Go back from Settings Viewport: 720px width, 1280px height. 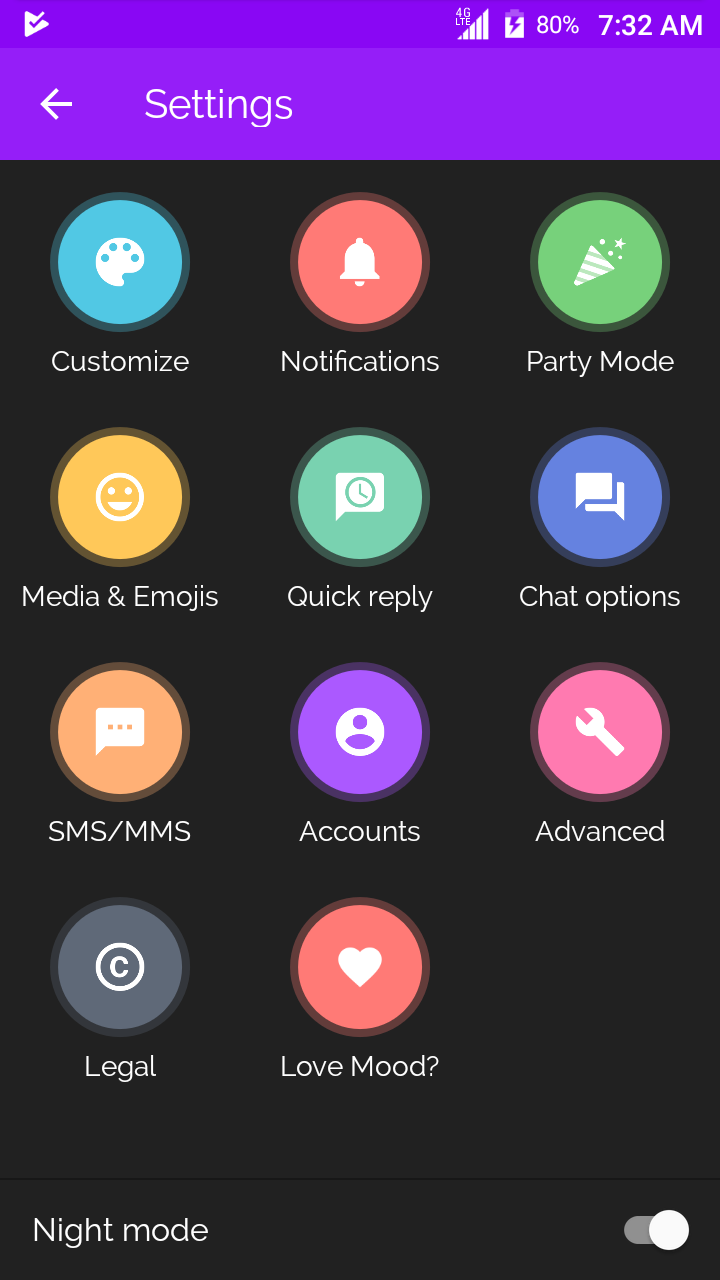click(56, 104)
